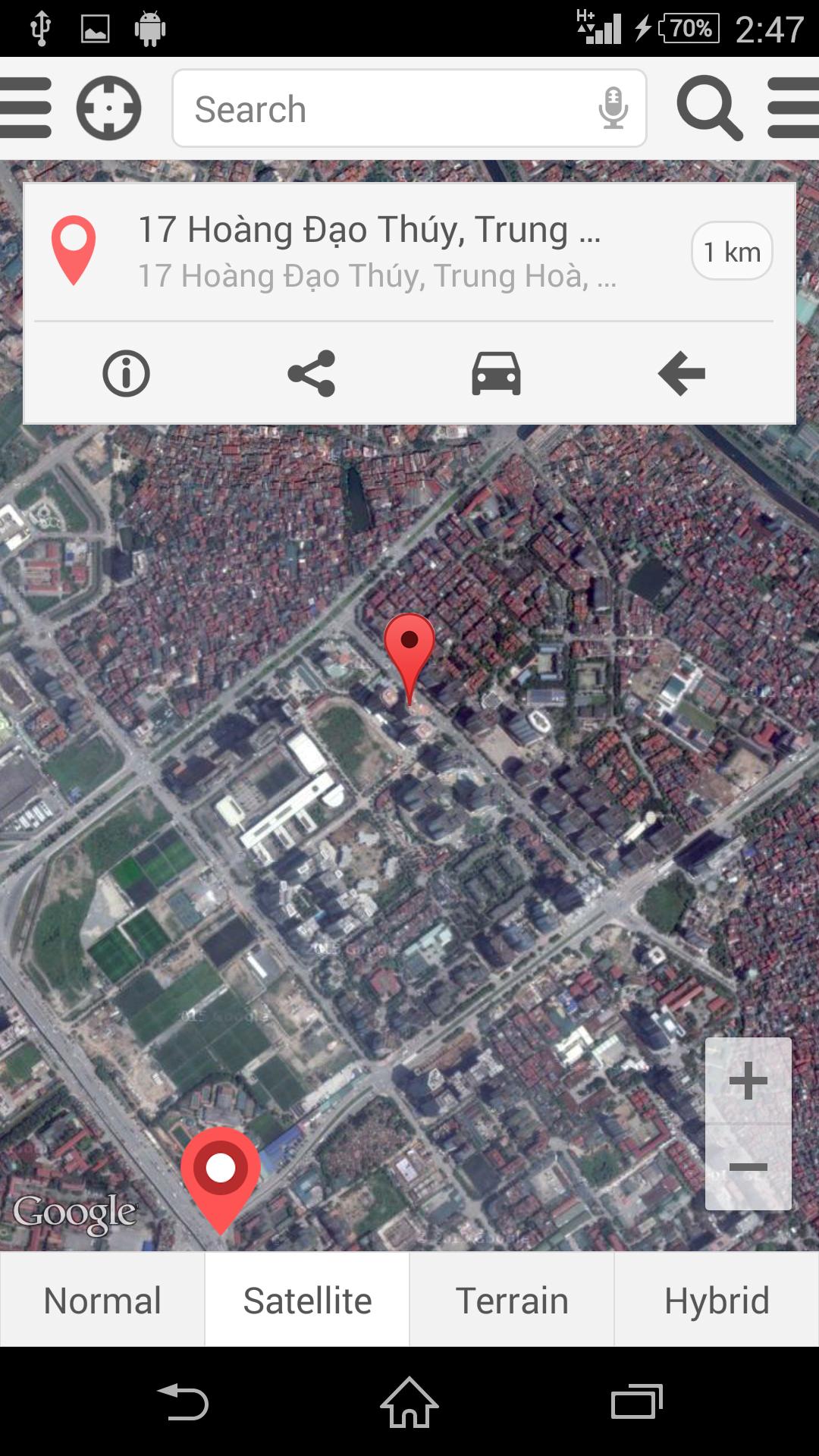Viewport: 819px width, 1456px height.
Task: Select the Terrain view mode
Action: pos(511,1299)
